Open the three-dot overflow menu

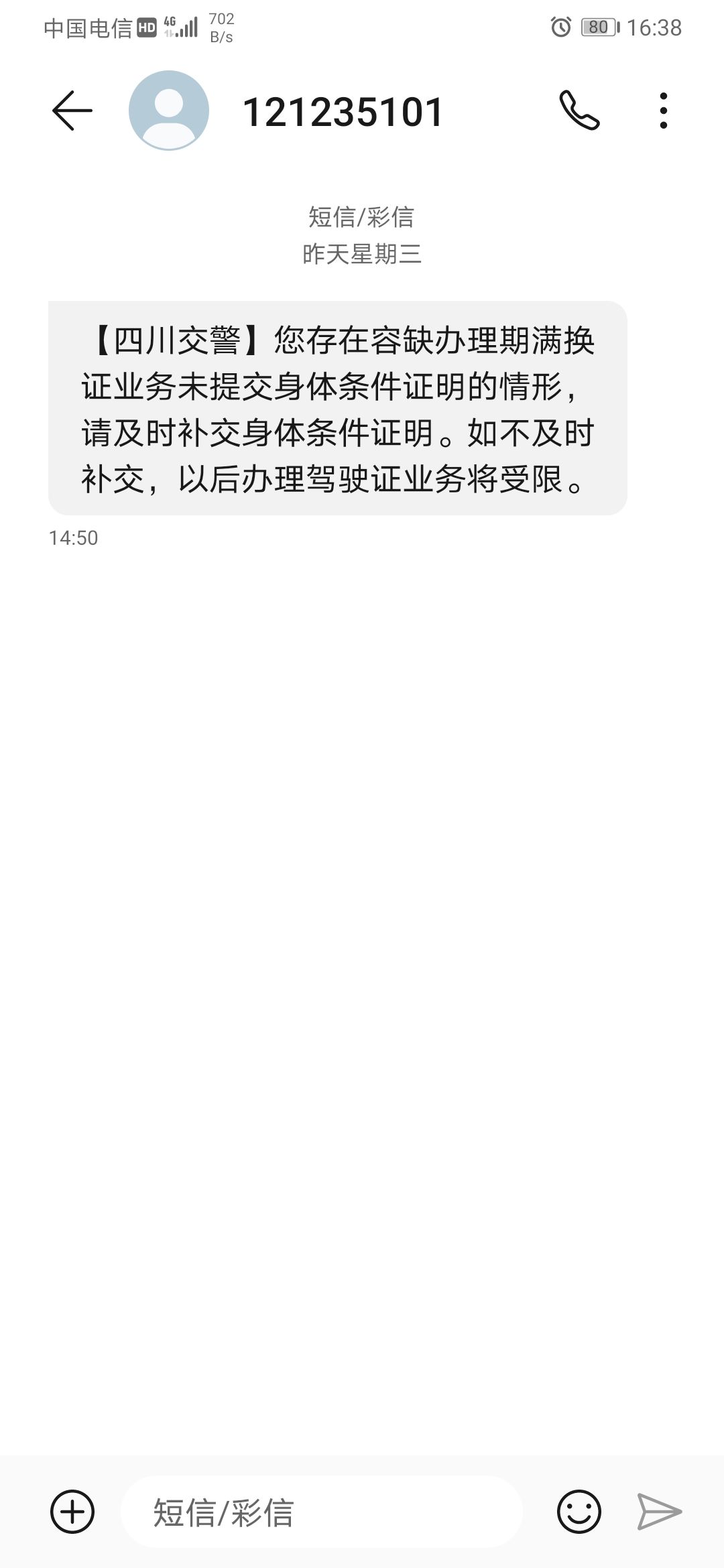point(663,111)
